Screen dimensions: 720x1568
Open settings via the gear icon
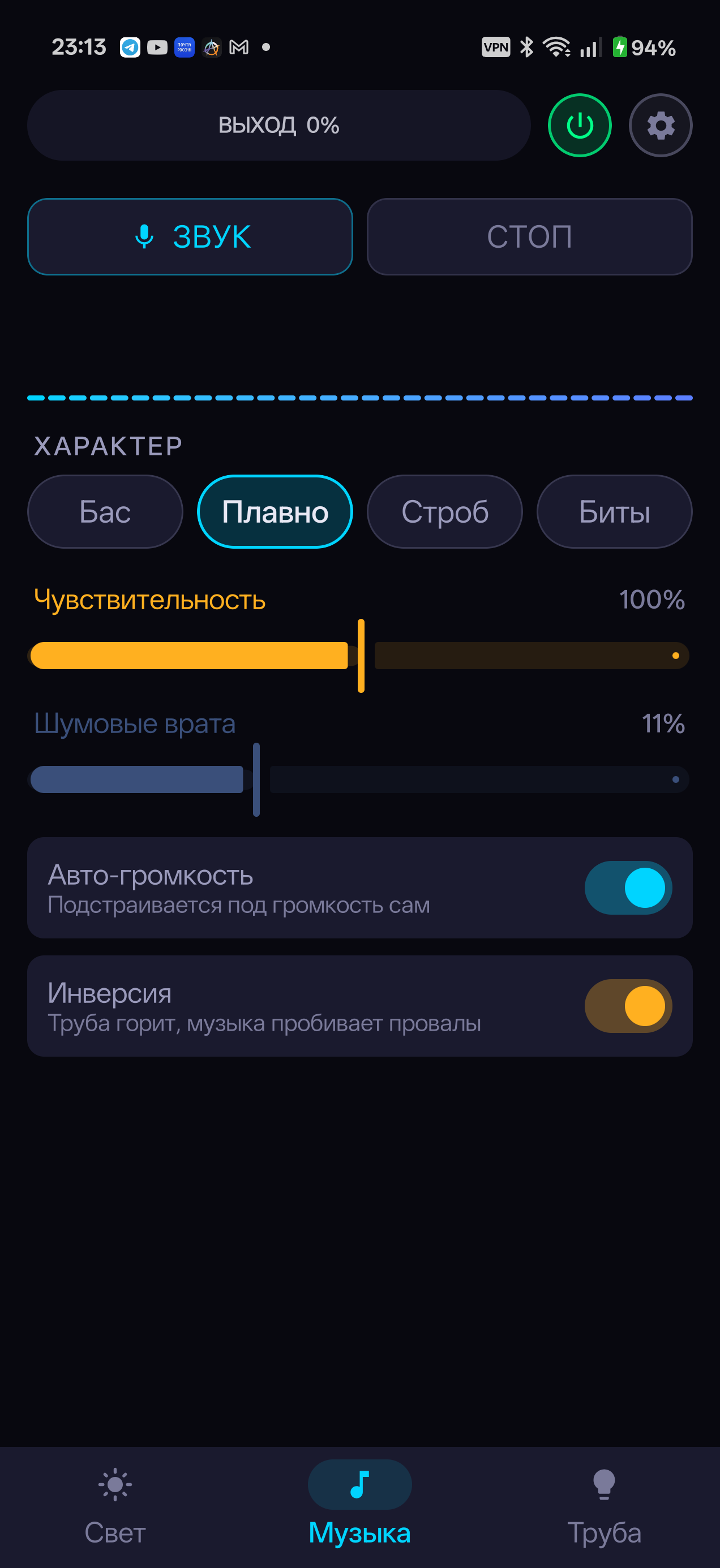pos(661,126)
